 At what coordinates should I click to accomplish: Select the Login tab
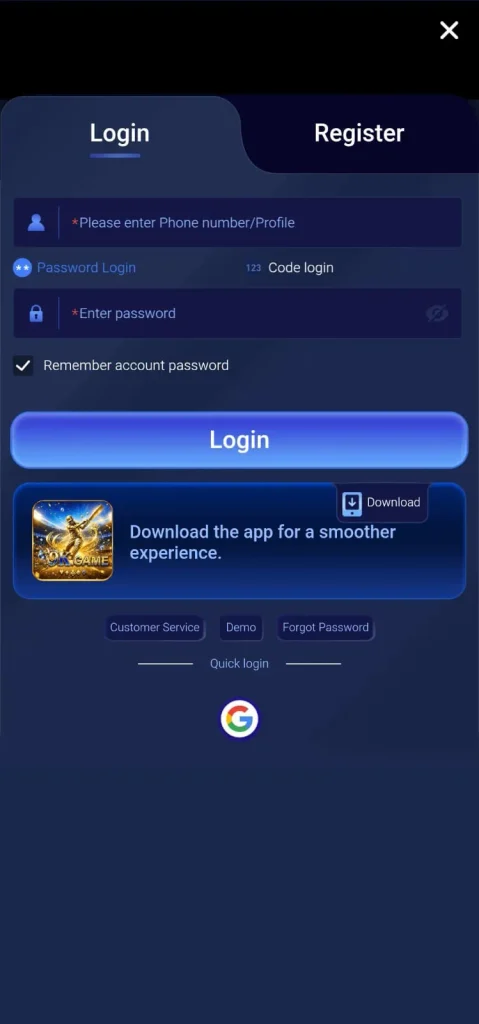click(x=120, y=133)
